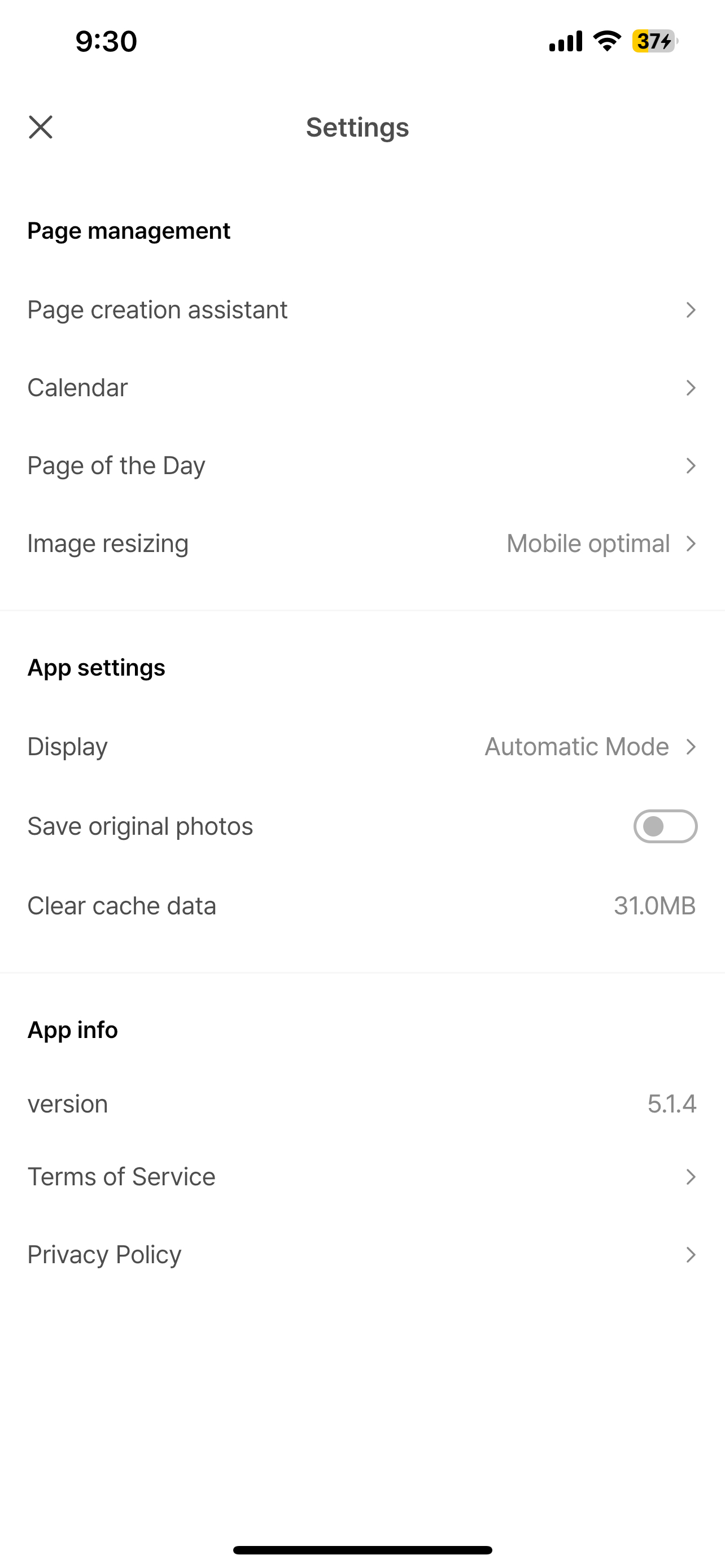
Task: Enable Save original photos
Action: click(665, 826)
